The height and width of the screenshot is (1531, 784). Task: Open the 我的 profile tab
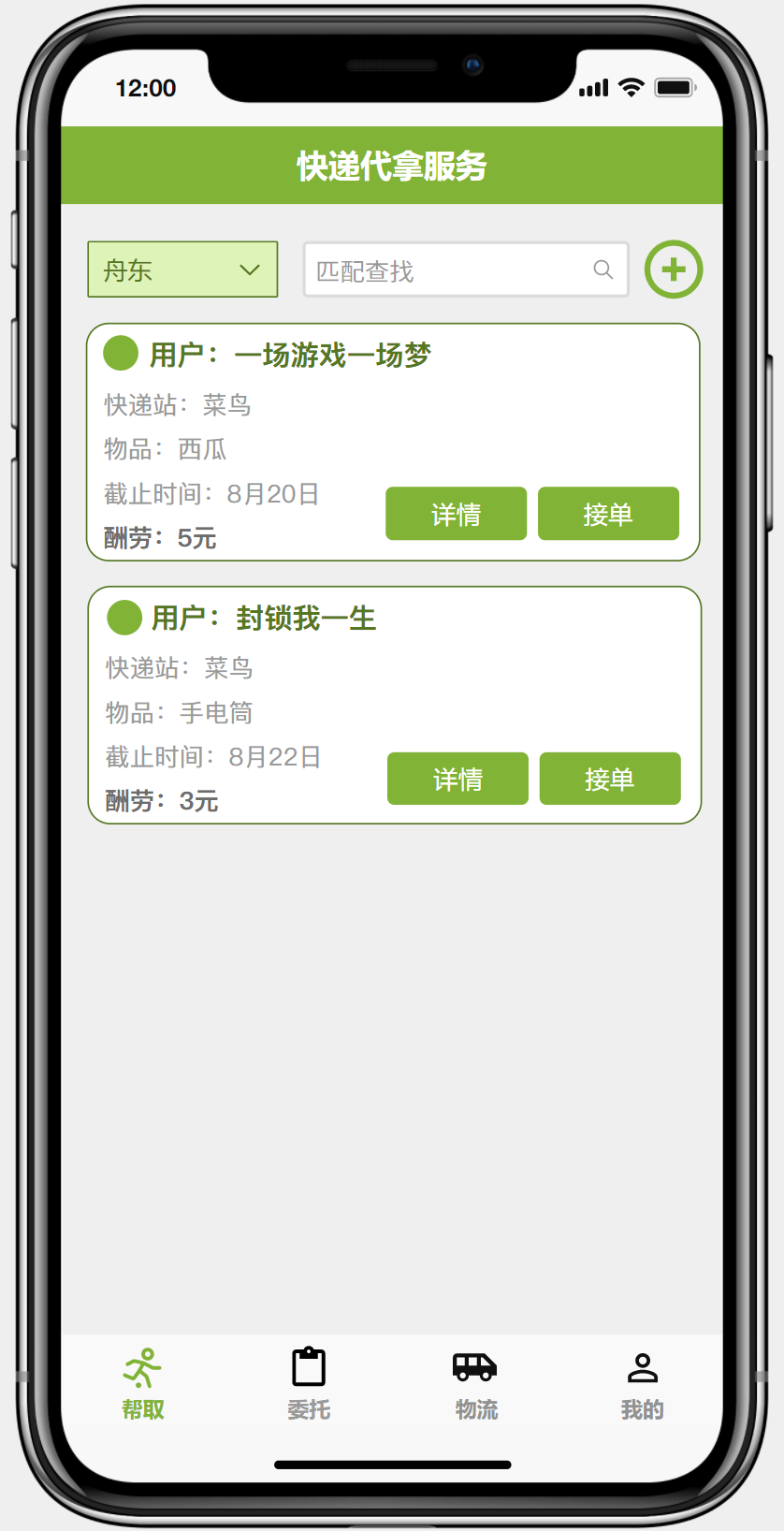(x=642, y=1384)
